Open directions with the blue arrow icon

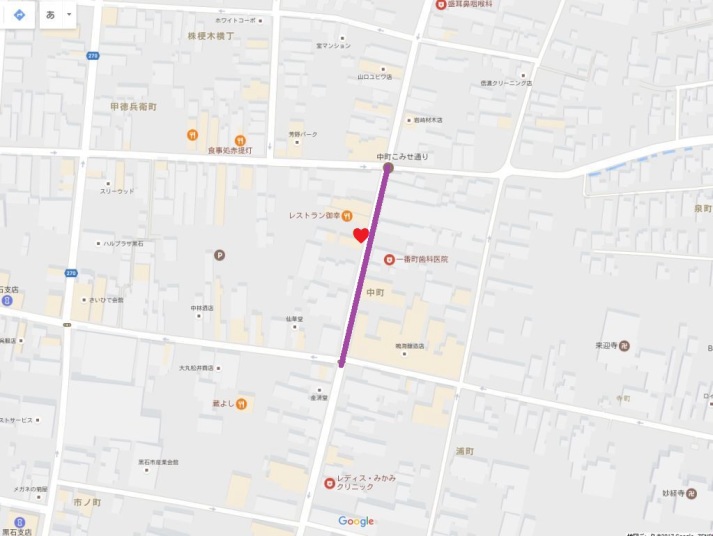tap(19, 15)
